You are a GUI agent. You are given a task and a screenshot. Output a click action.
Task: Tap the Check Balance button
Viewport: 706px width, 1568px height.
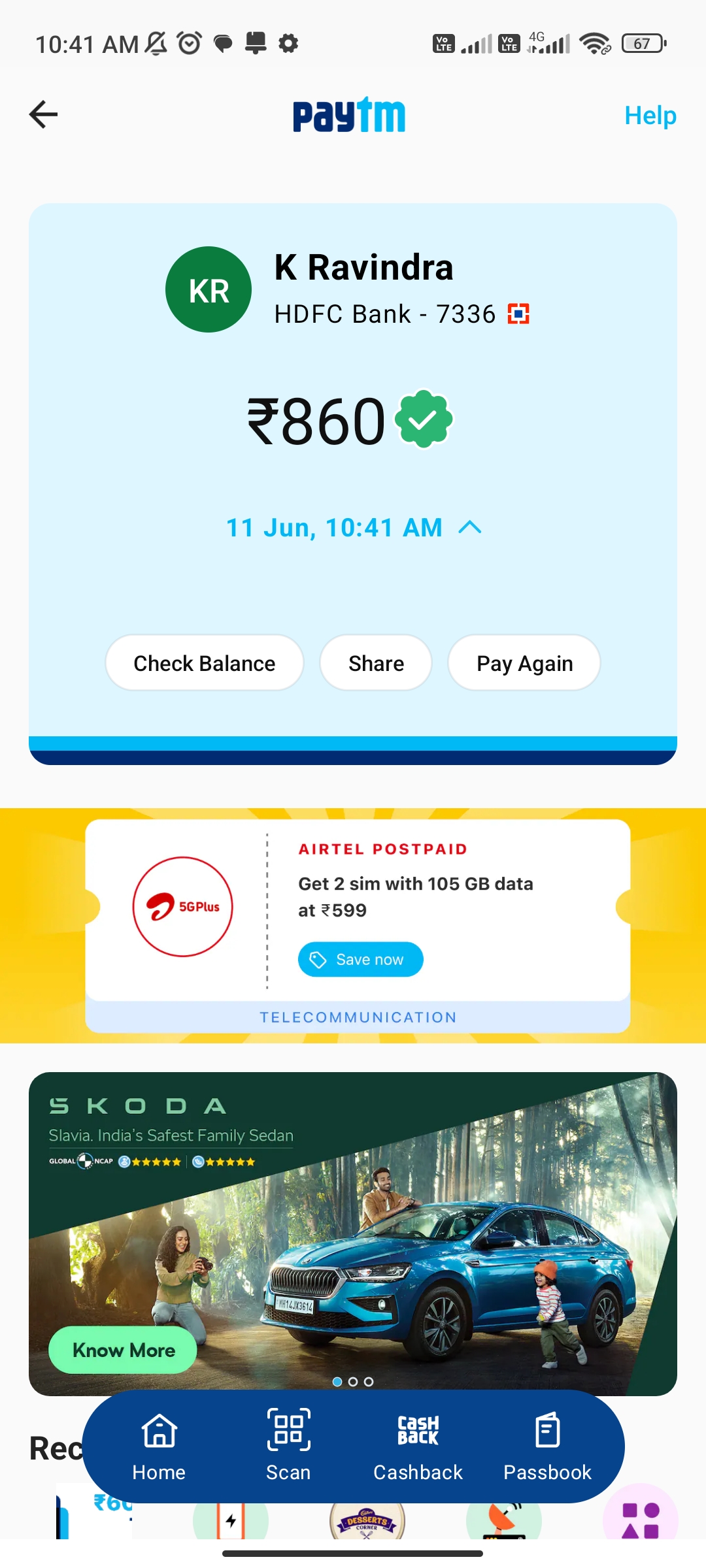pos(204,663)
